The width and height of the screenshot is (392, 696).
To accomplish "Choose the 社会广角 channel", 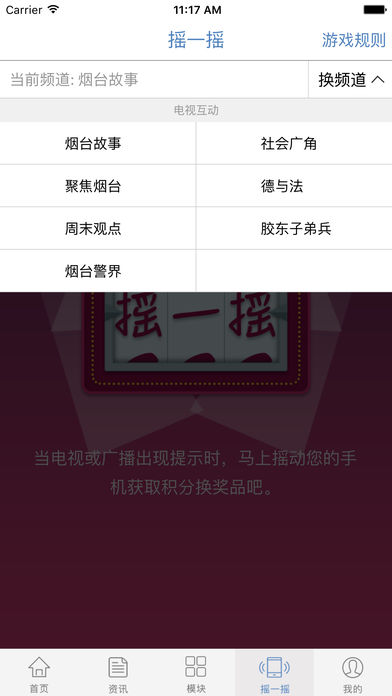I will click(294, 143).
